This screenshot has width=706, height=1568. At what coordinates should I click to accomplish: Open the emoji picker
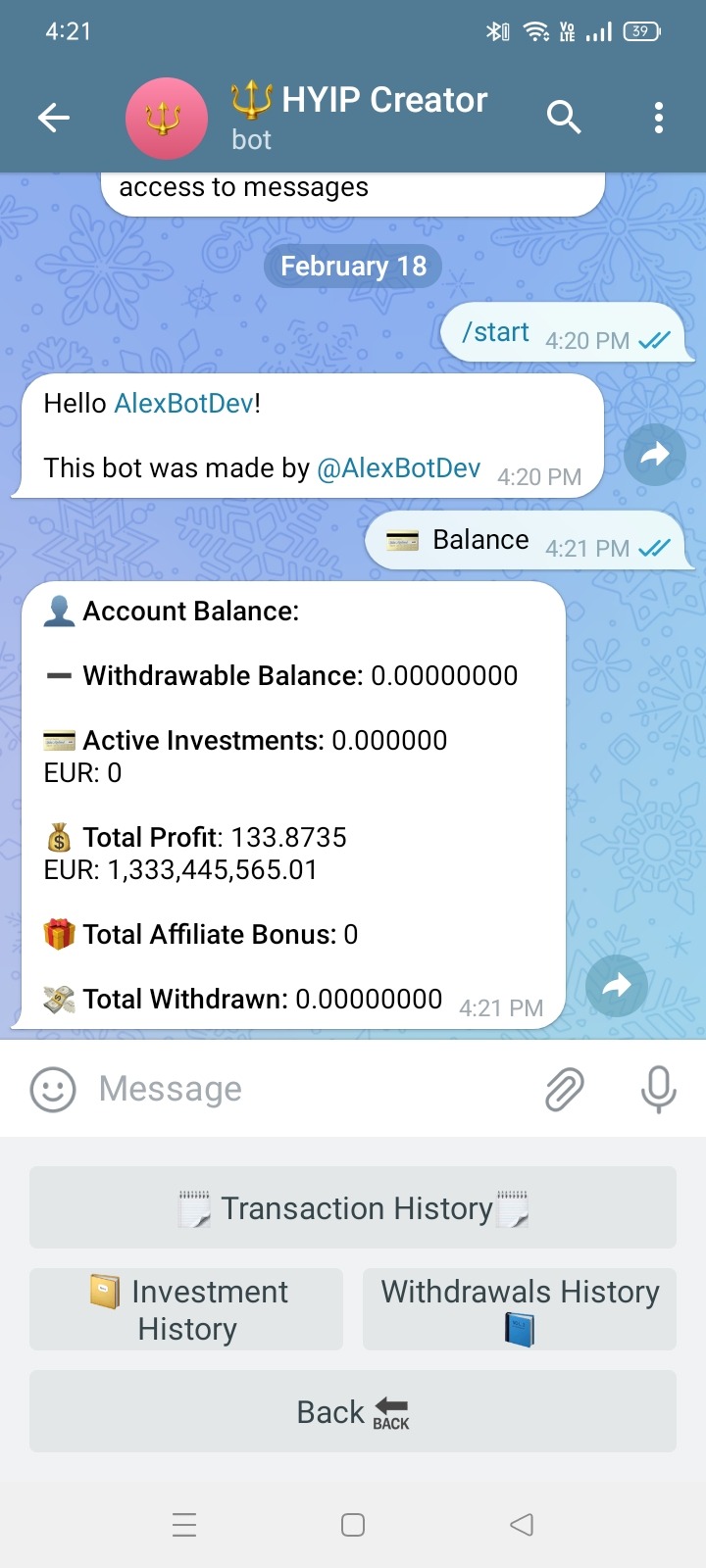(x=53, y=1089)
